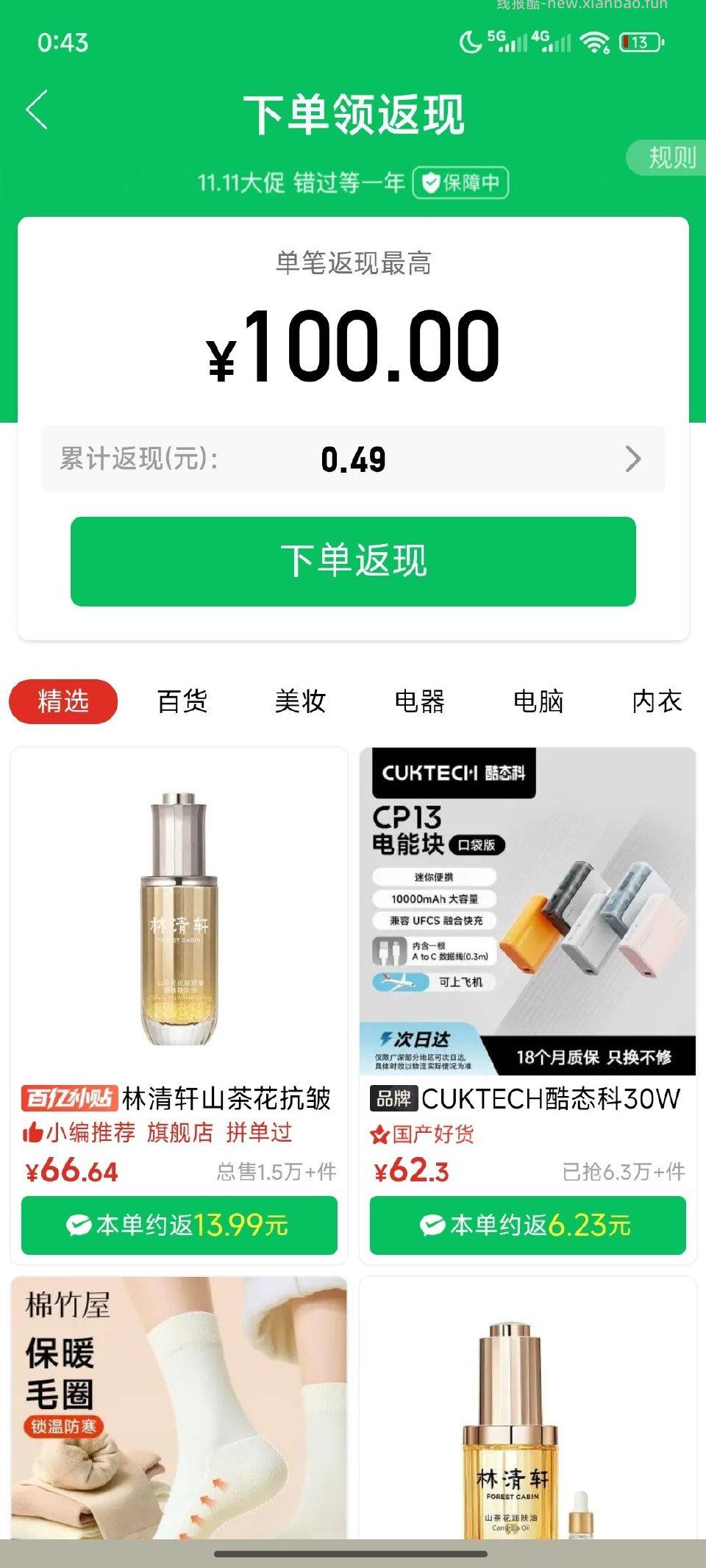Switch to the 美妆 tab

[302, 701]
